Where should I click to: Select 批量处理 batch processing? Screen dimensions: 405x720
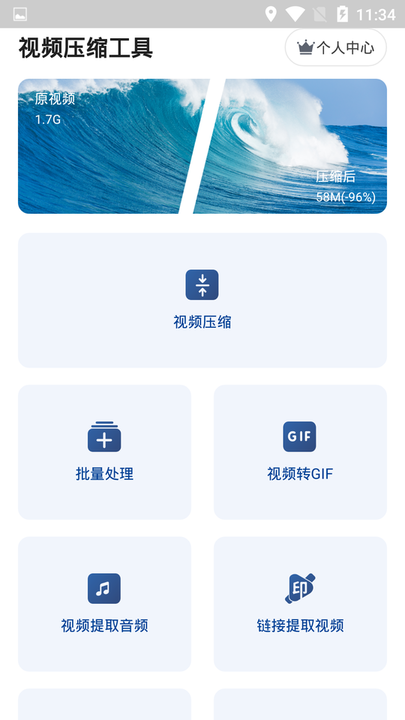pyautogui.click(x=105, y=452)
